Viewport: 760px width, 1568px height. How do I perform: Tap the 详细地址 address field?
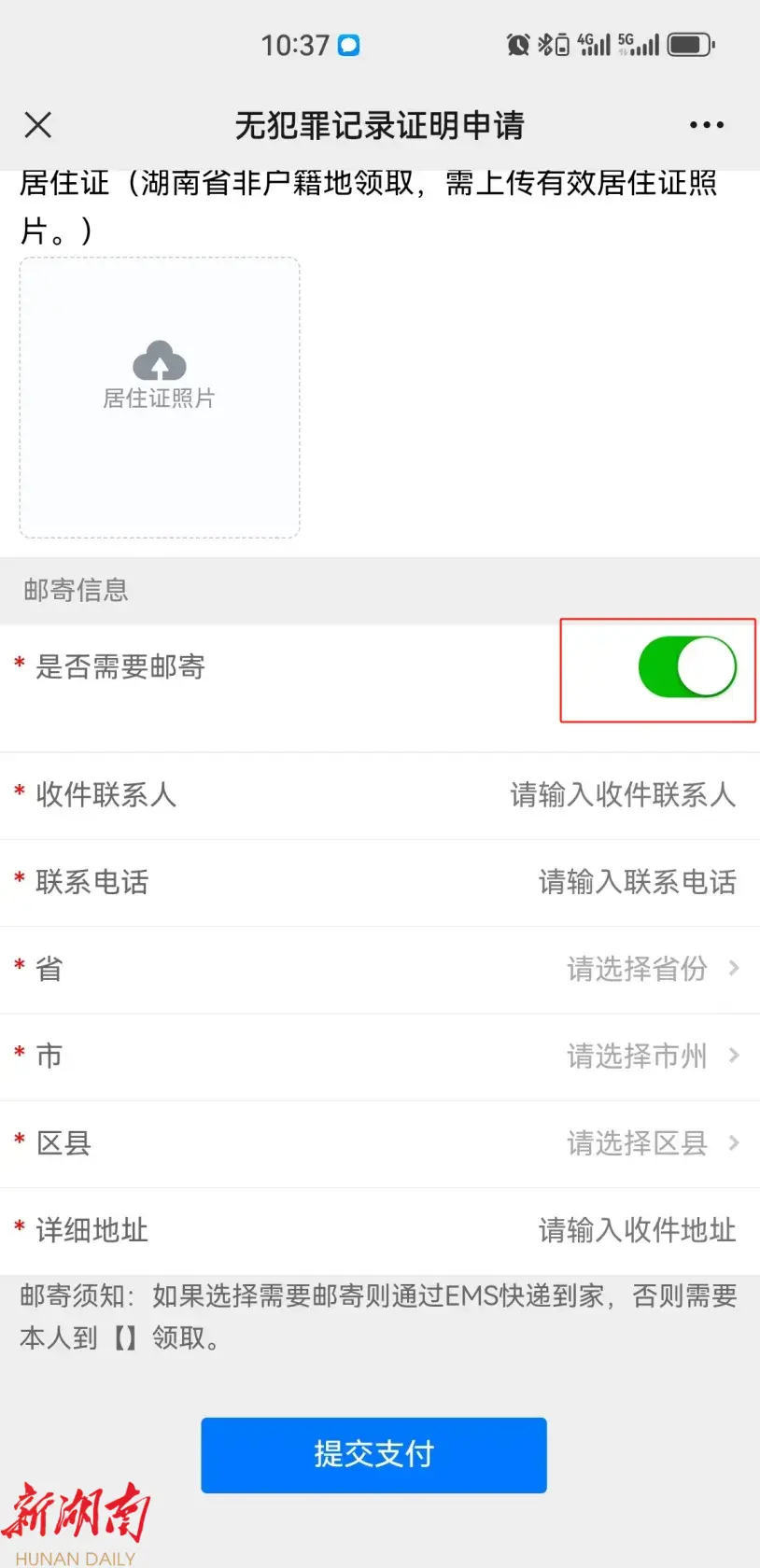(637, 1230)
